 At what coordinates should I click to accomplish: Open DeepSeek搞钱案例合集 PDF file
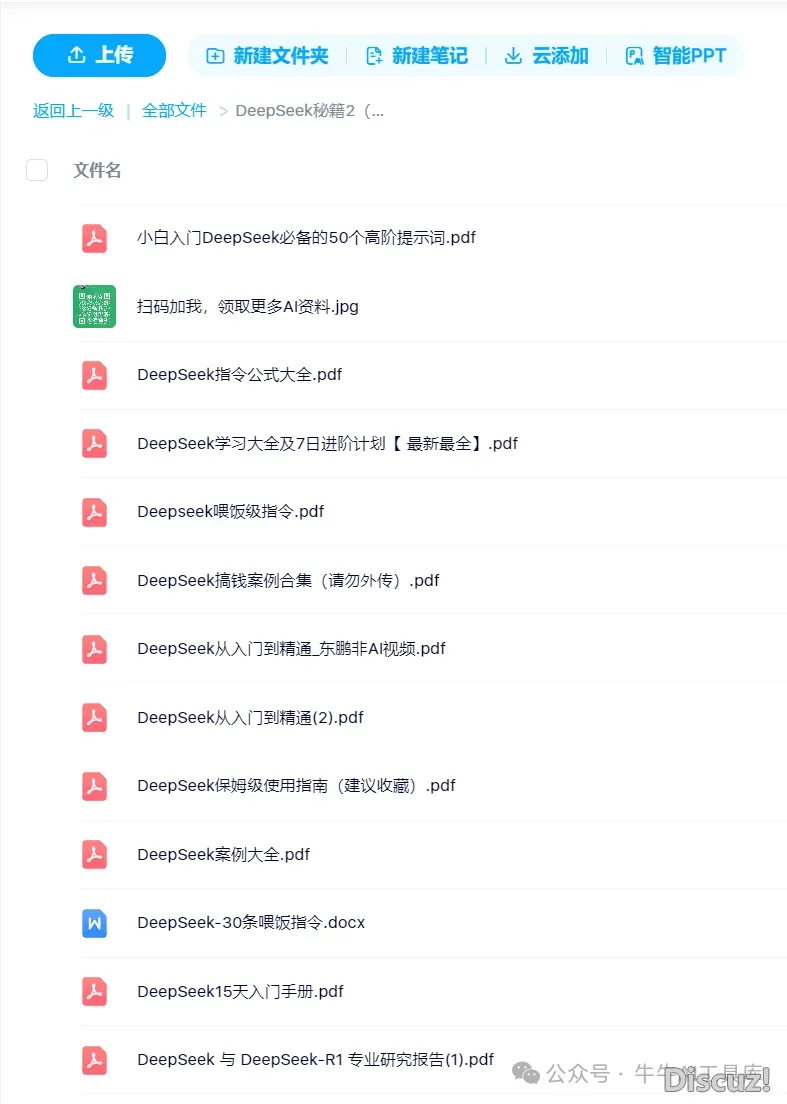point(288,580)
